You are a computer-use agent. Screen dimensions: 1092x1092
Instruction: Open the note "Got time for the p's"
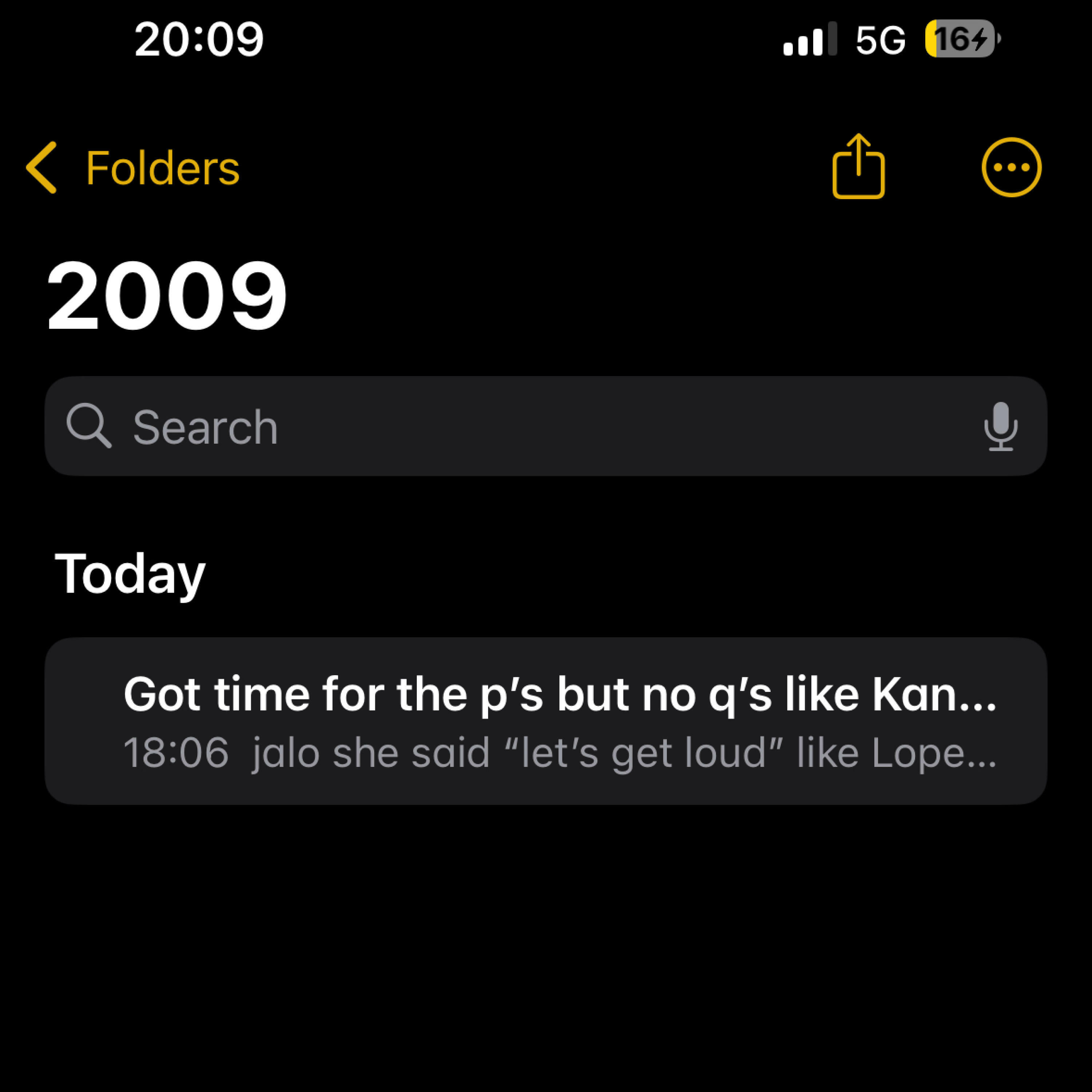point(545,721)
